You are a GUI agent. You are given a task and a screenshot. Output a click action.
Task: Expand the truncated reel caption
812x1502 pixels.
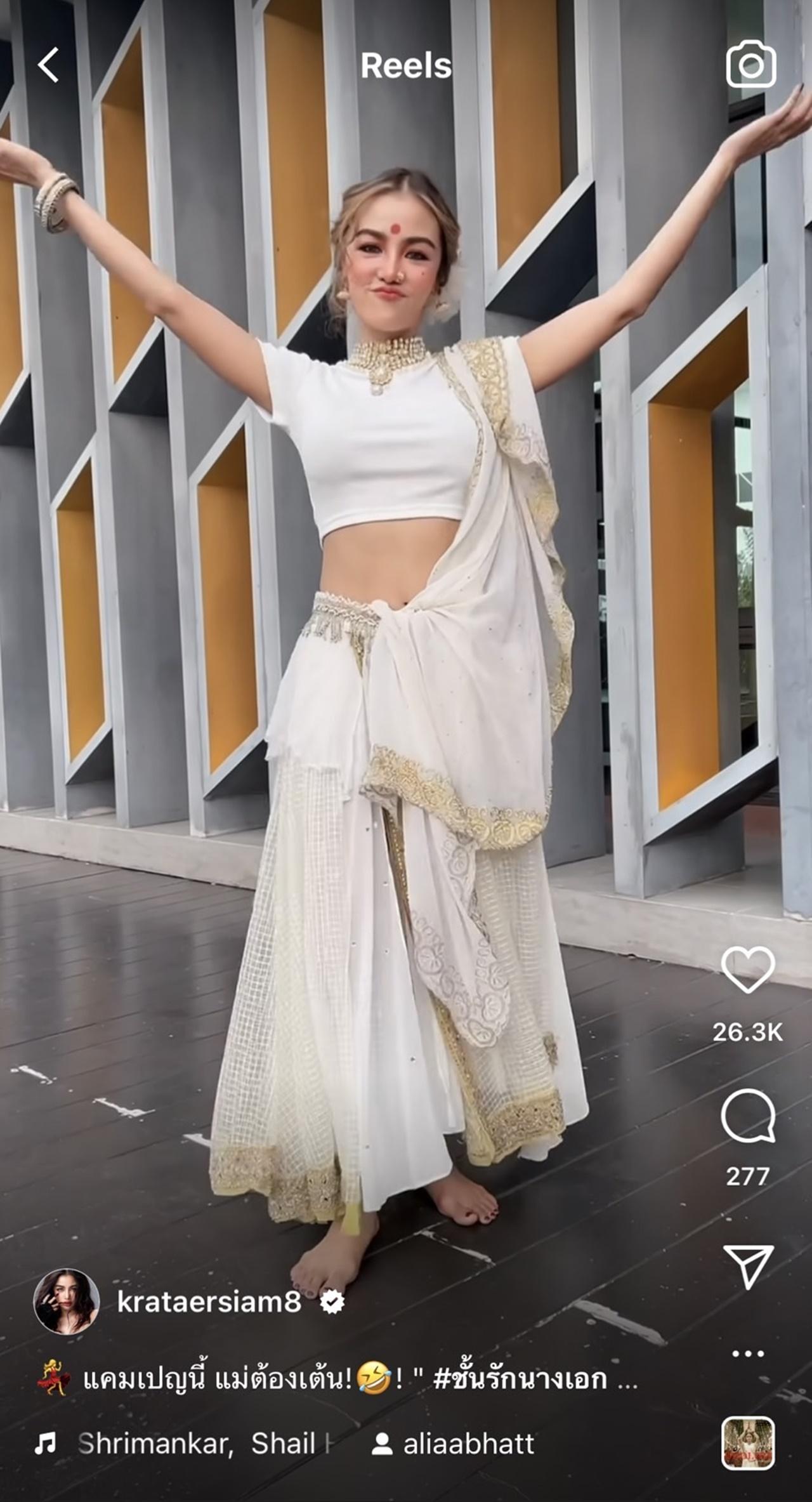pos(627,1380)
